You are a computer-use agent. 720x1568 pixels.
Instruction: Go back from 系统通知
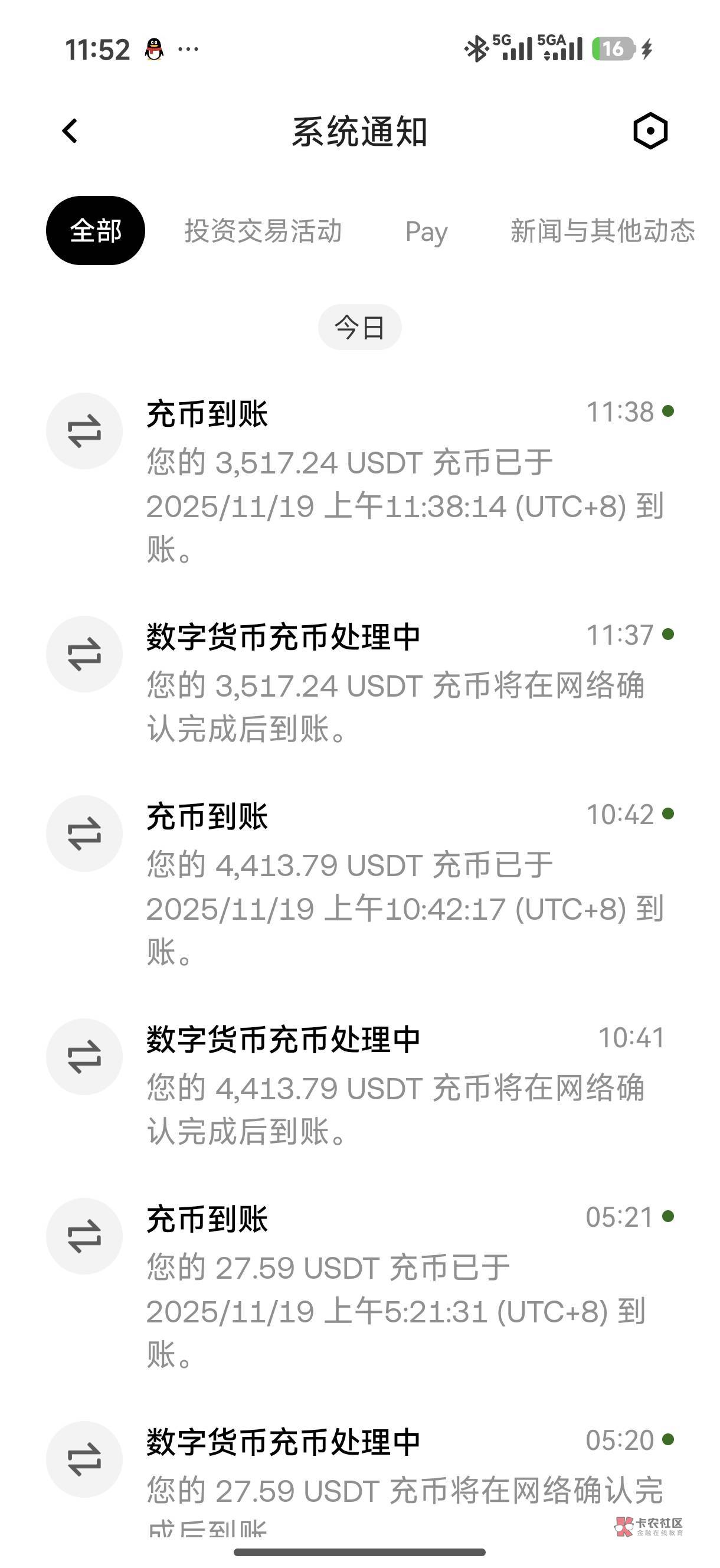[71, 131]
